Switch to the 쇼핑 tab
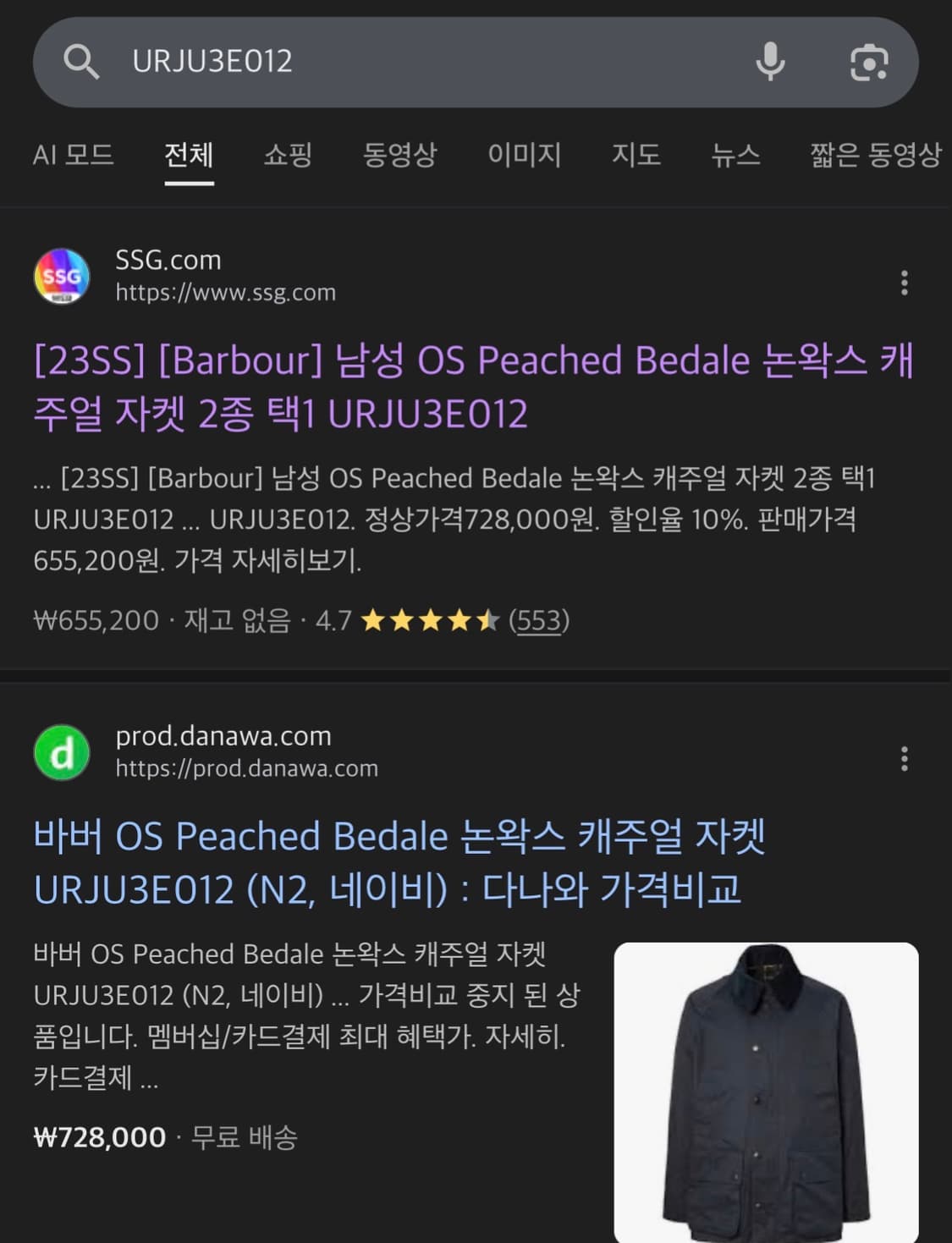The image size is (952, 1243). [x=288, y=156]
